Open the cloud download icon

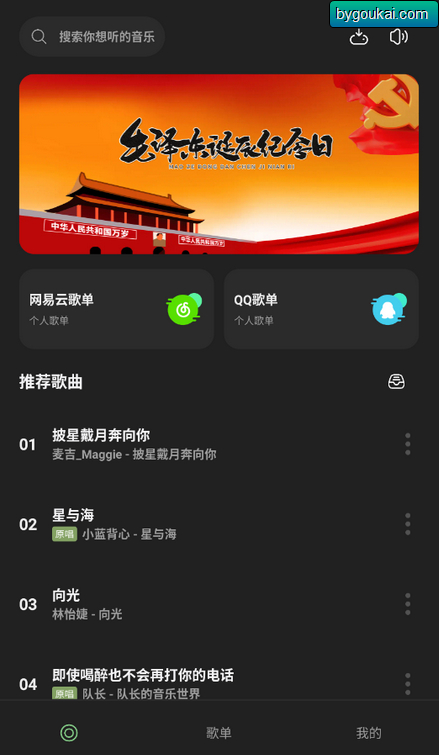coord(359,37)
